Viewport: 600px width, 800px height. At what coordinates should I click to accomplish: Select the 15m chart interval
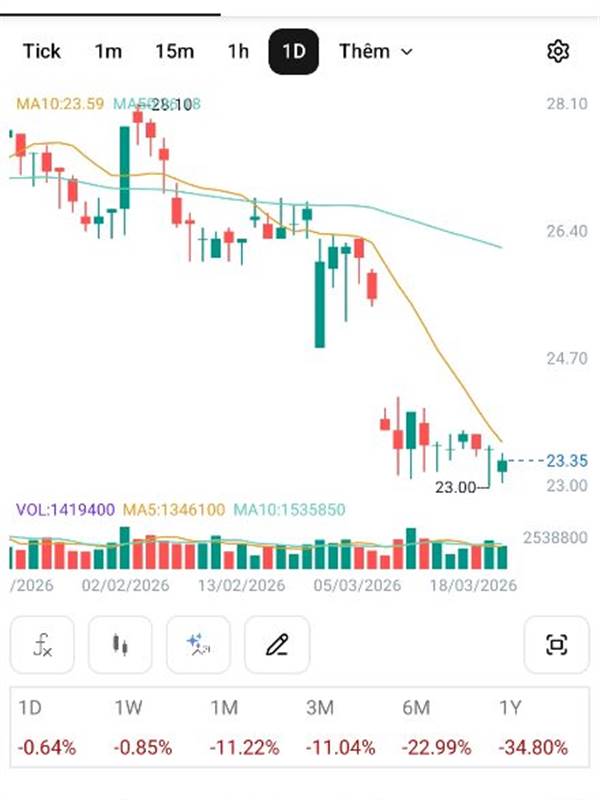point(174,52)
